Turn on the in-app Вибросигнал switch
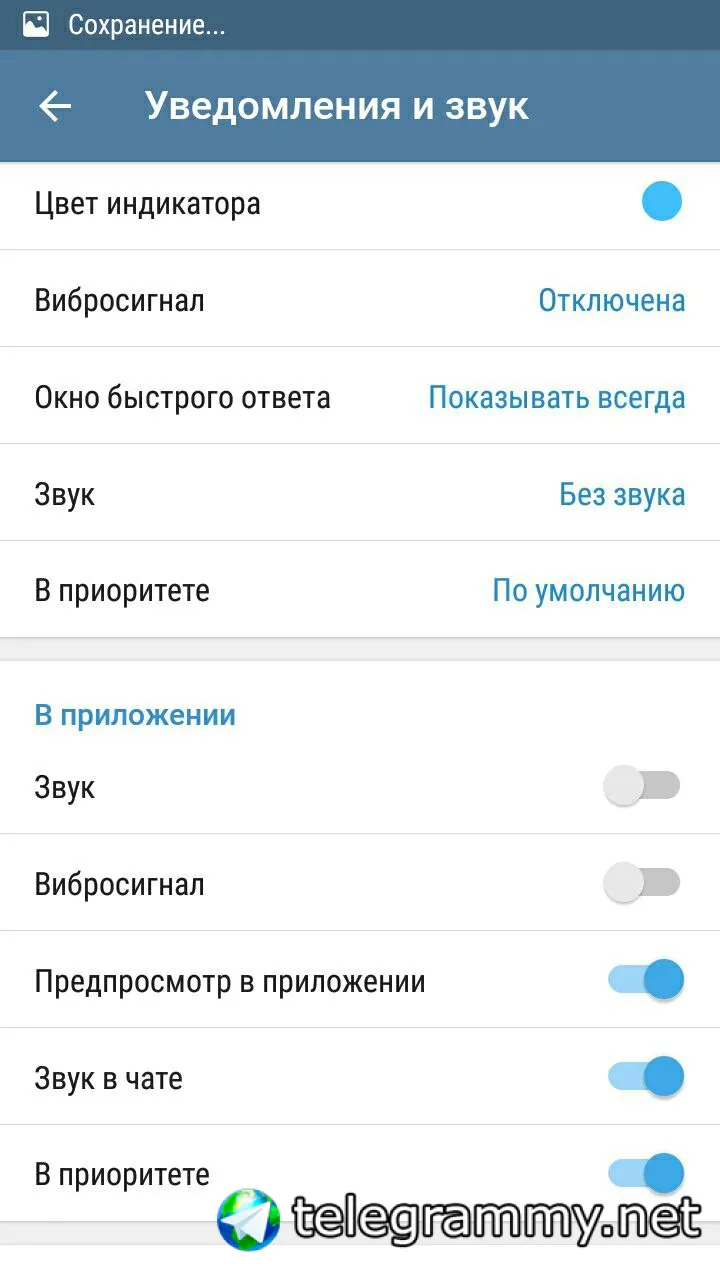The width and height of the screenshot is (720, 1280). tap(642, 883)
